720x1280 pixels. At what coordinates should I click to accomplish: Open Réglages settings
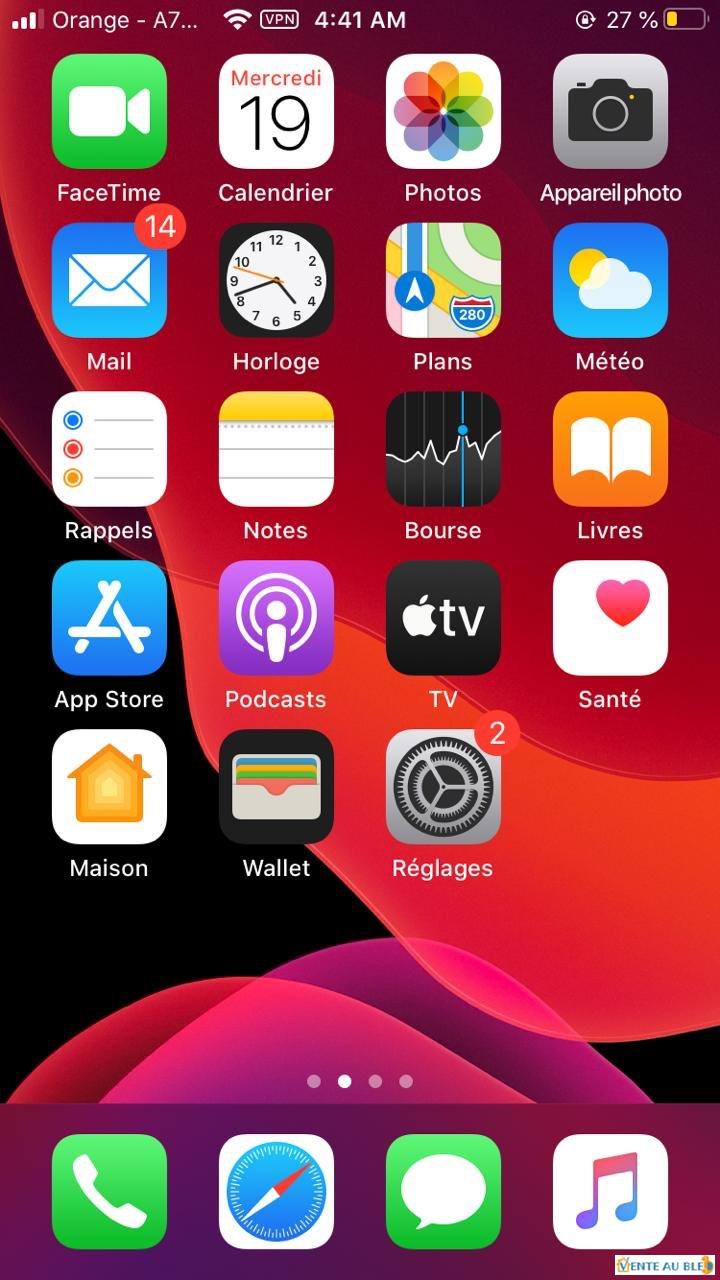coord(443,787)
